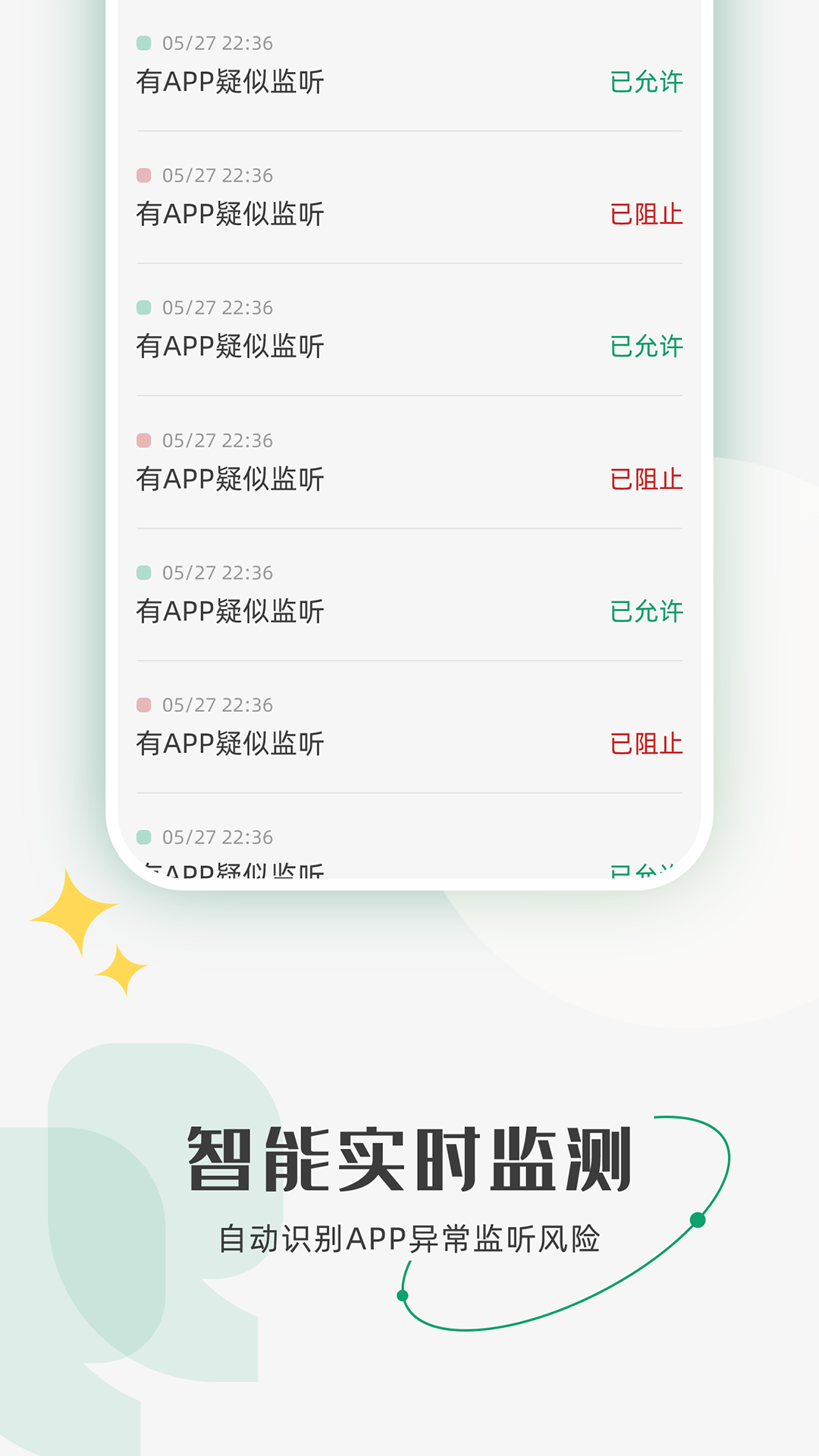Switch the fourth record from 已阻止 state
The height and width of the screenshot is (1456, 819).
pyautogui.click(x=645, y=479)
